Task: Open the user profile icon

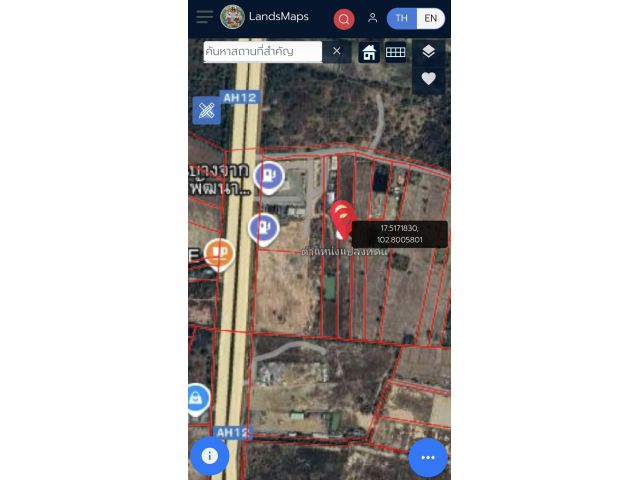Action: pos(372,18)
